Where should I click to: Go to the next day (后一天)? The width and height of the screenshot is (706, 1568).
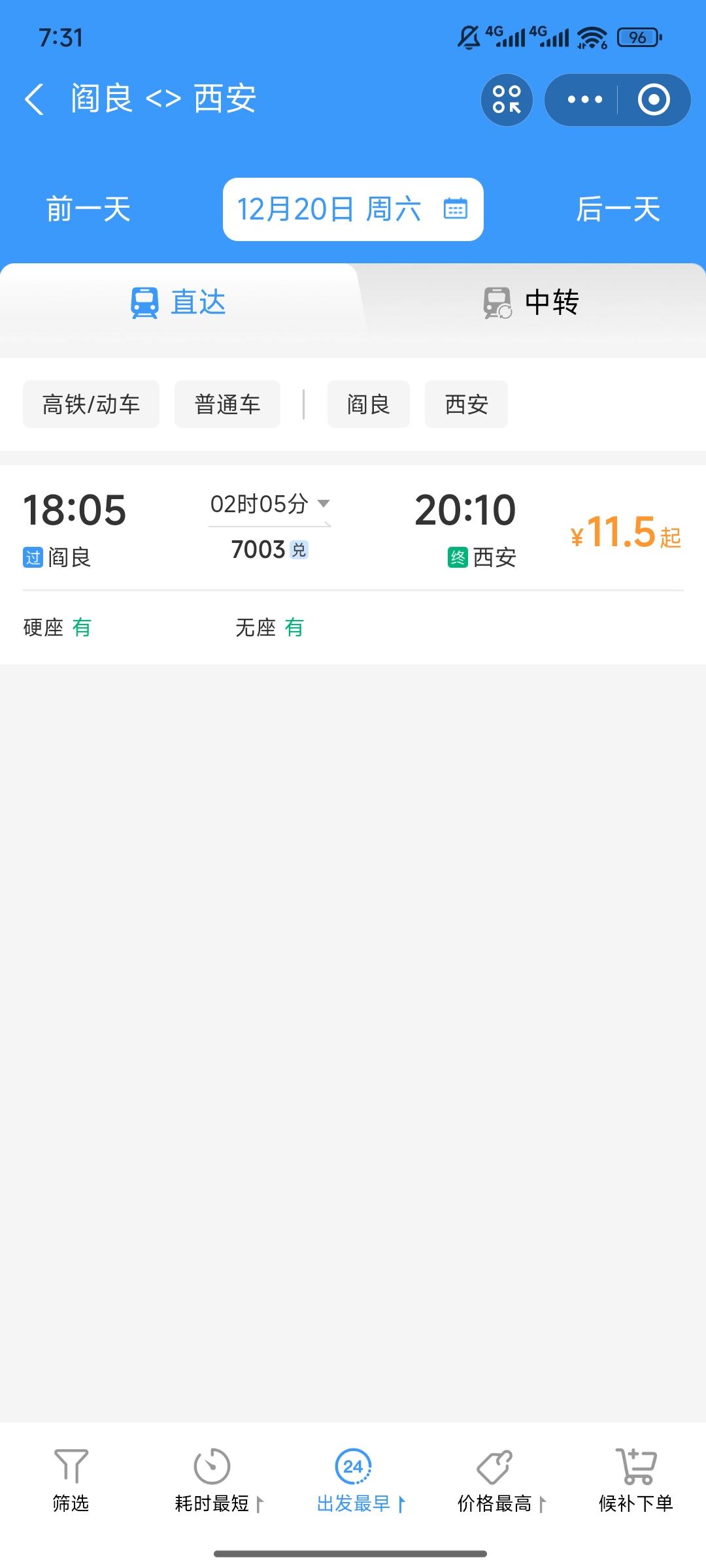click(x=618, y=210)
